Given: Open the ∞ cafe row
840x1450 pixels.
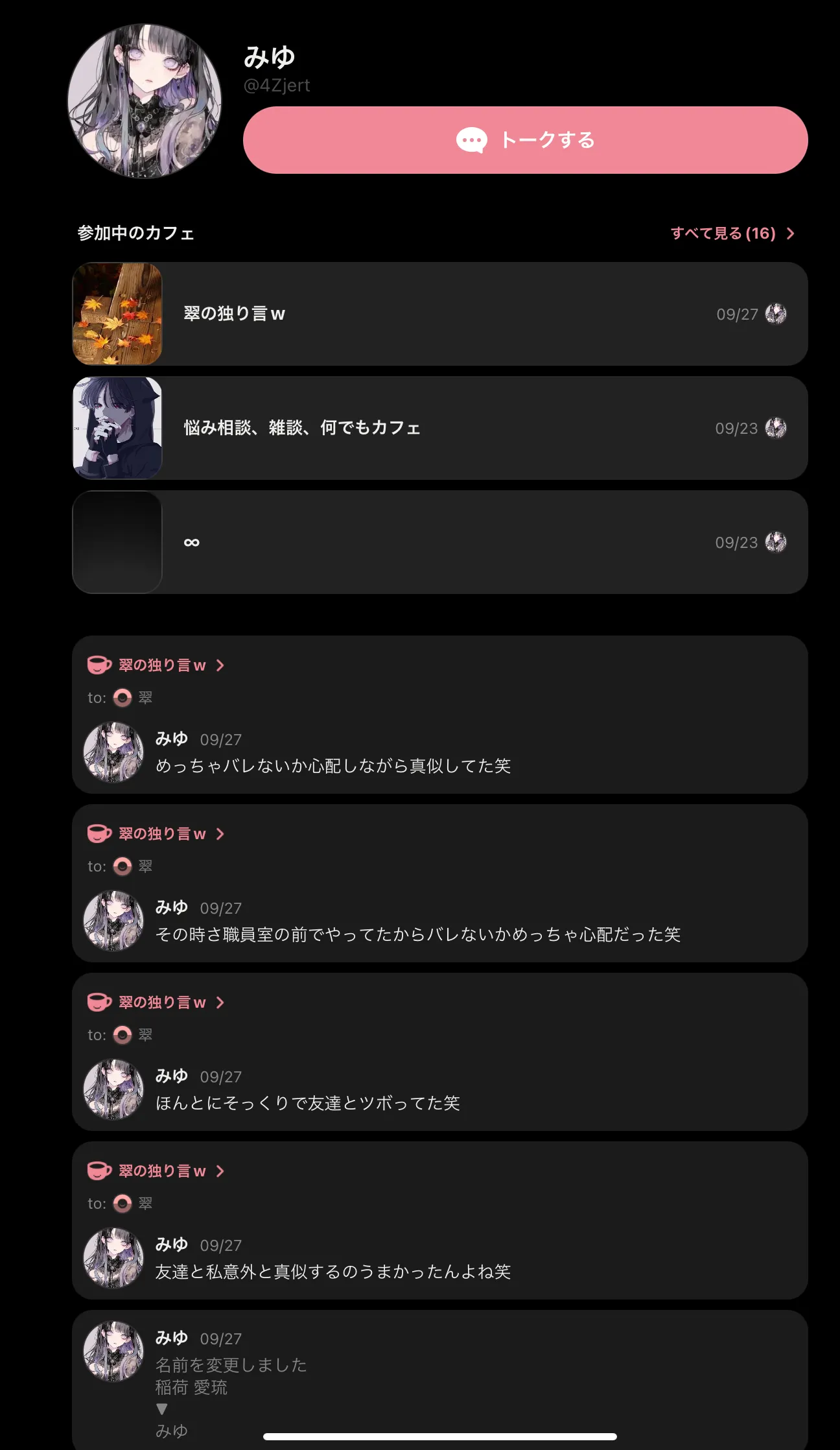Looking at the screenshot, I should 440,542.
